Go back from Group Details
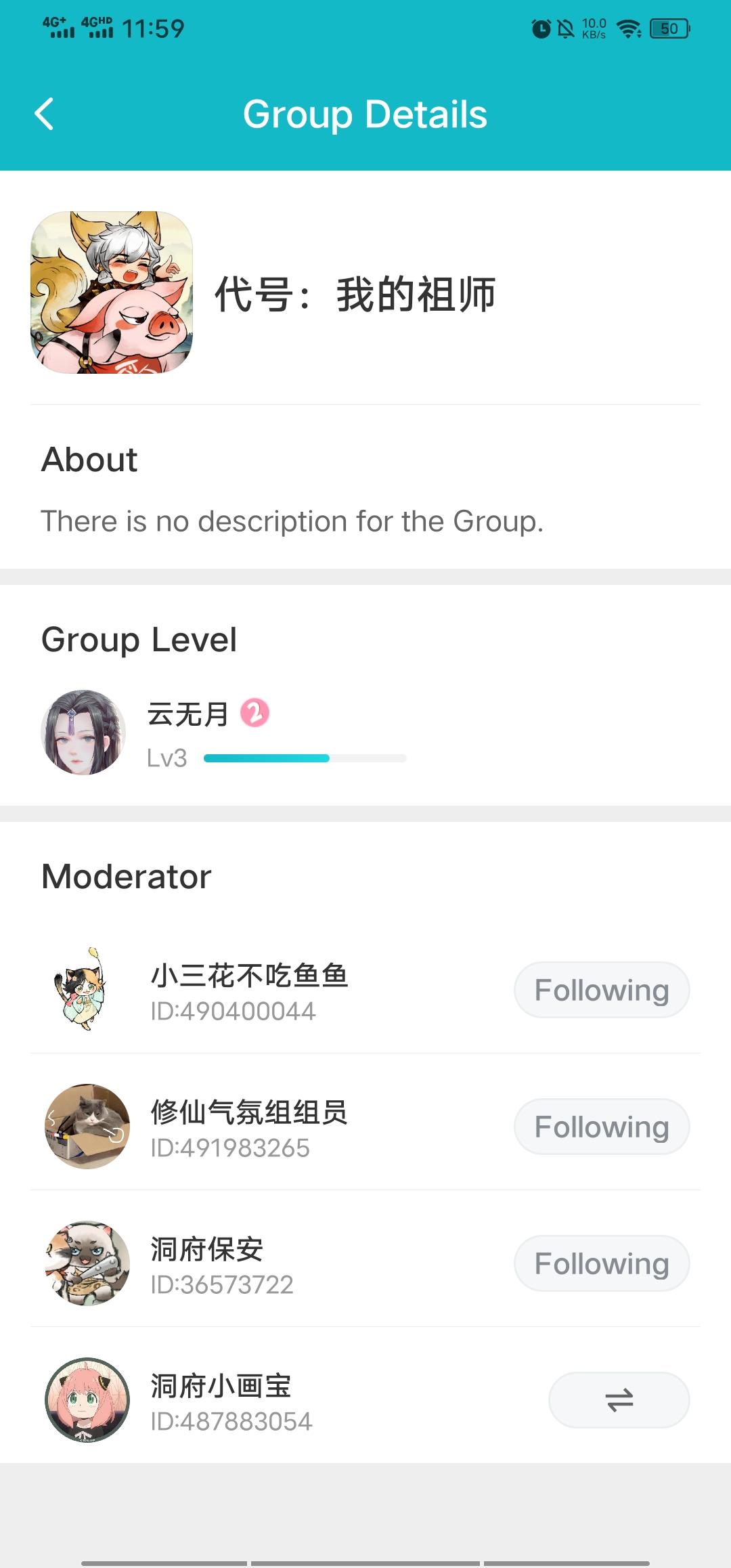This screenshot has width=731, height=1568. click(x=44, y=114)
